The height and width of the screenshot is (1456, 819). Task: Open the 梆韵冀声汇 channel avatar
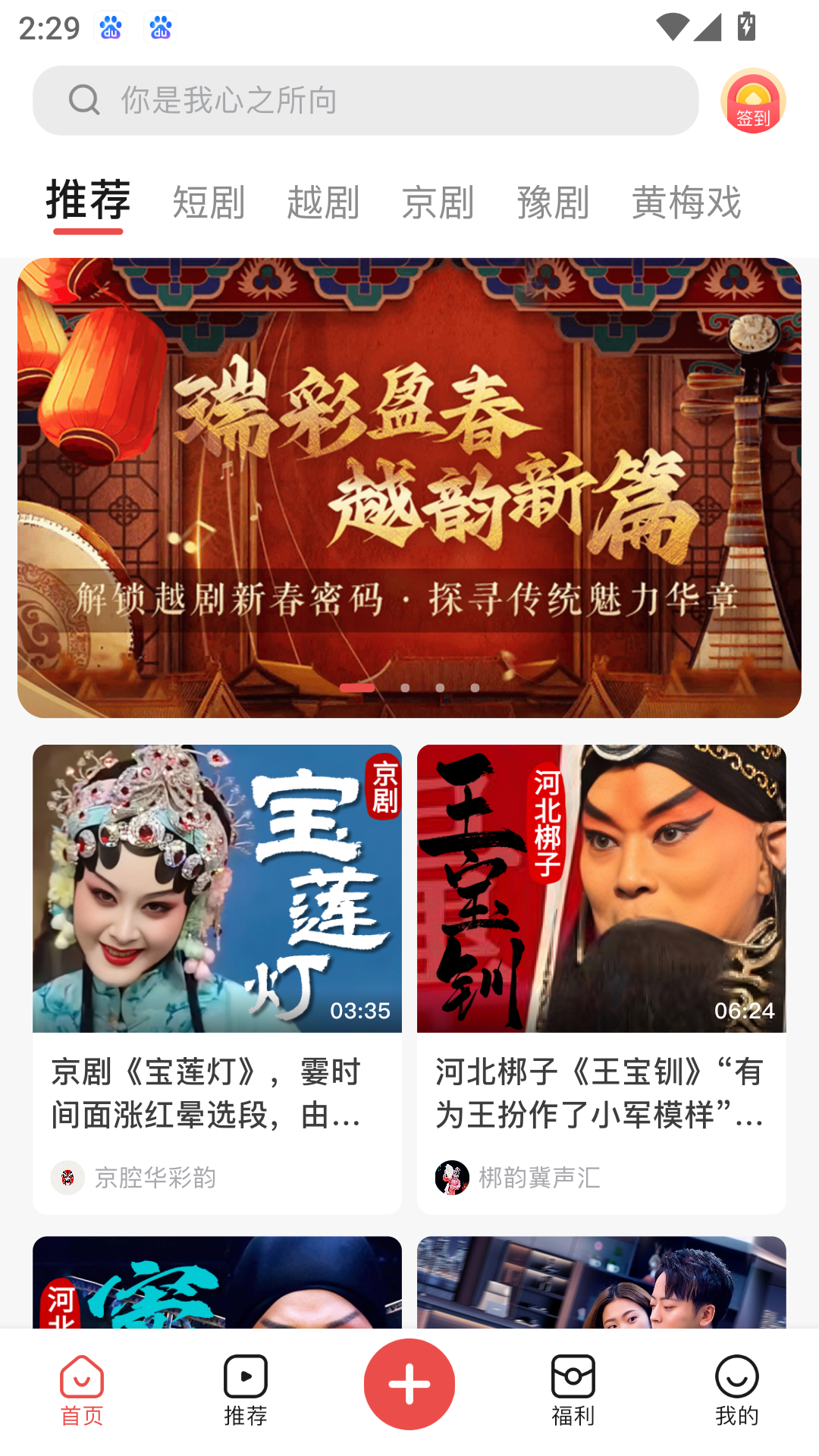point(451,1178)
